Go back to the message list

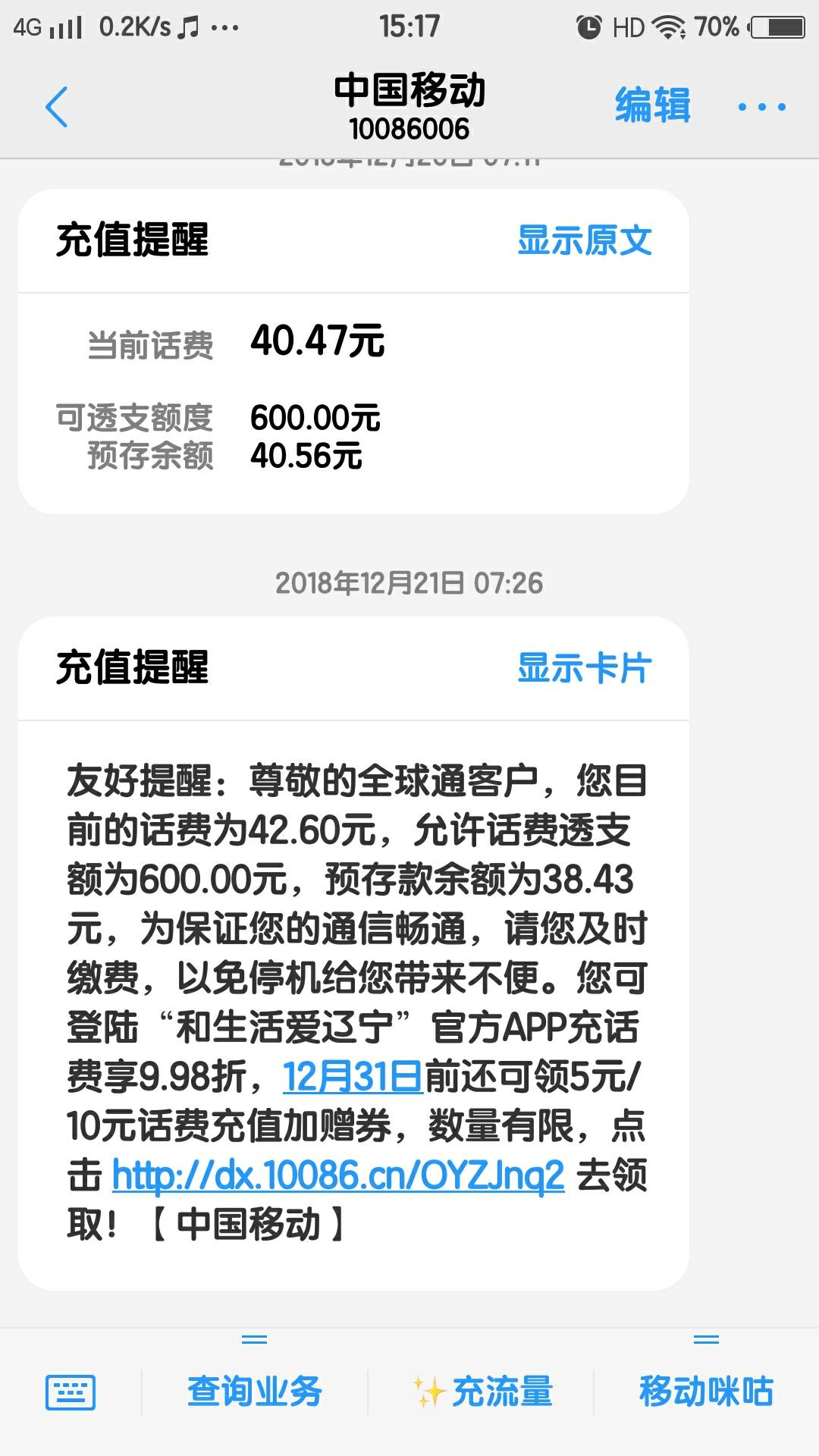click(57, 107)
